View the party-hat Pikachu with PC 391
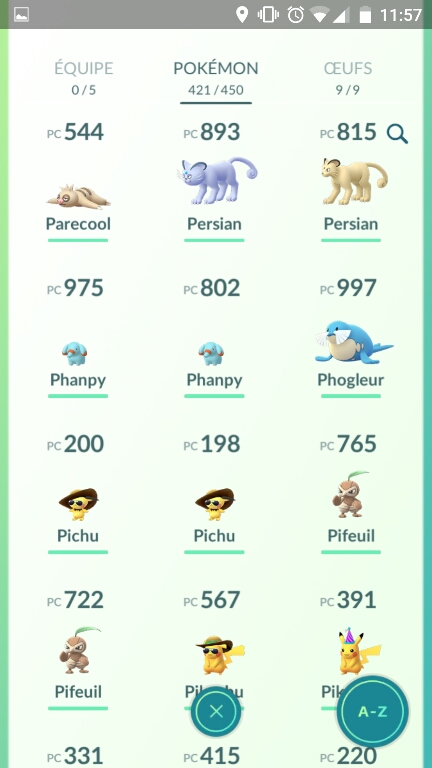Screen dimensions: 432x768 351,637
